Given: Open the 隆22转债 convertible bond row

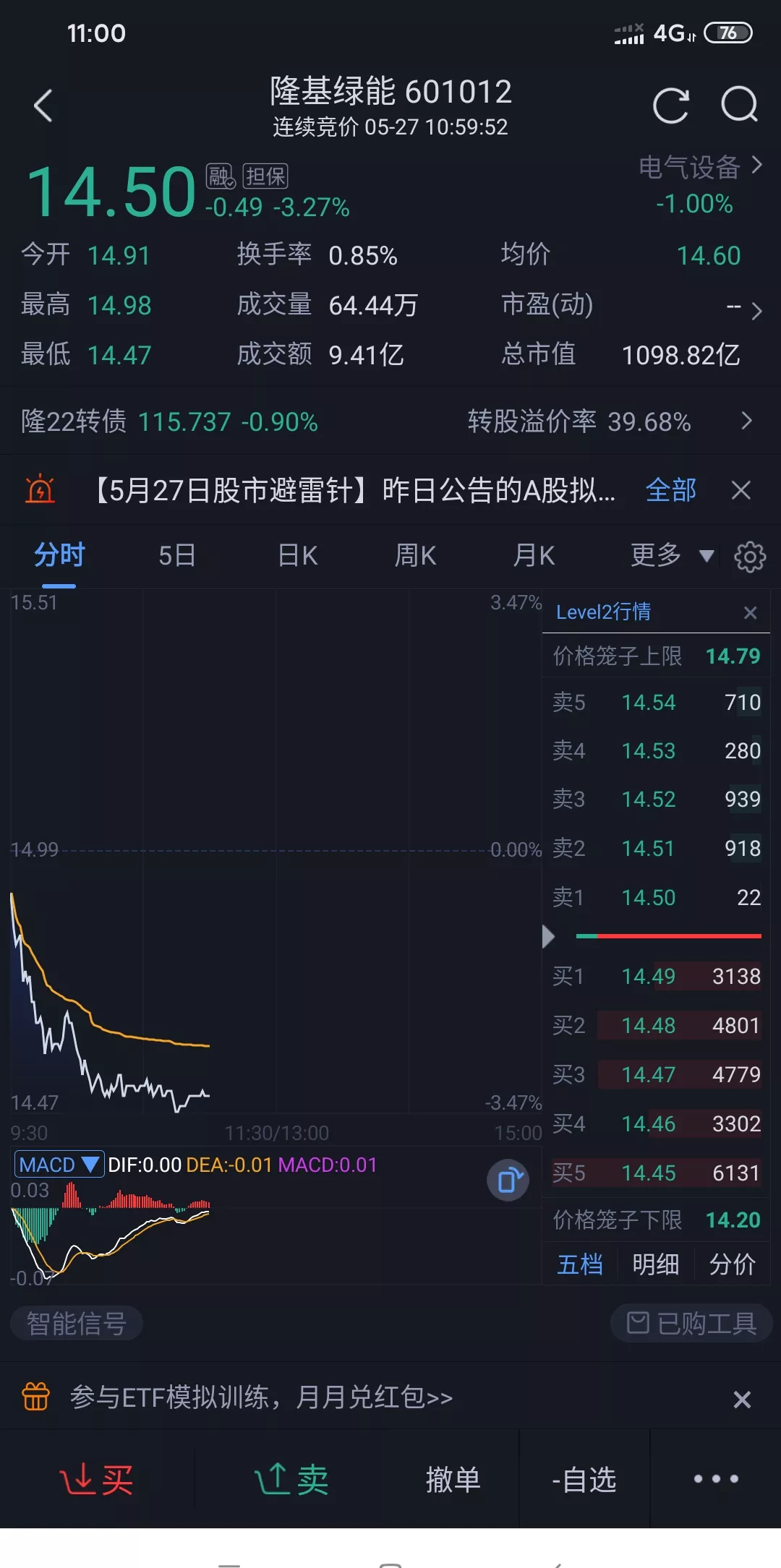Looking at the screenshot, I should (x=390, y=421).
